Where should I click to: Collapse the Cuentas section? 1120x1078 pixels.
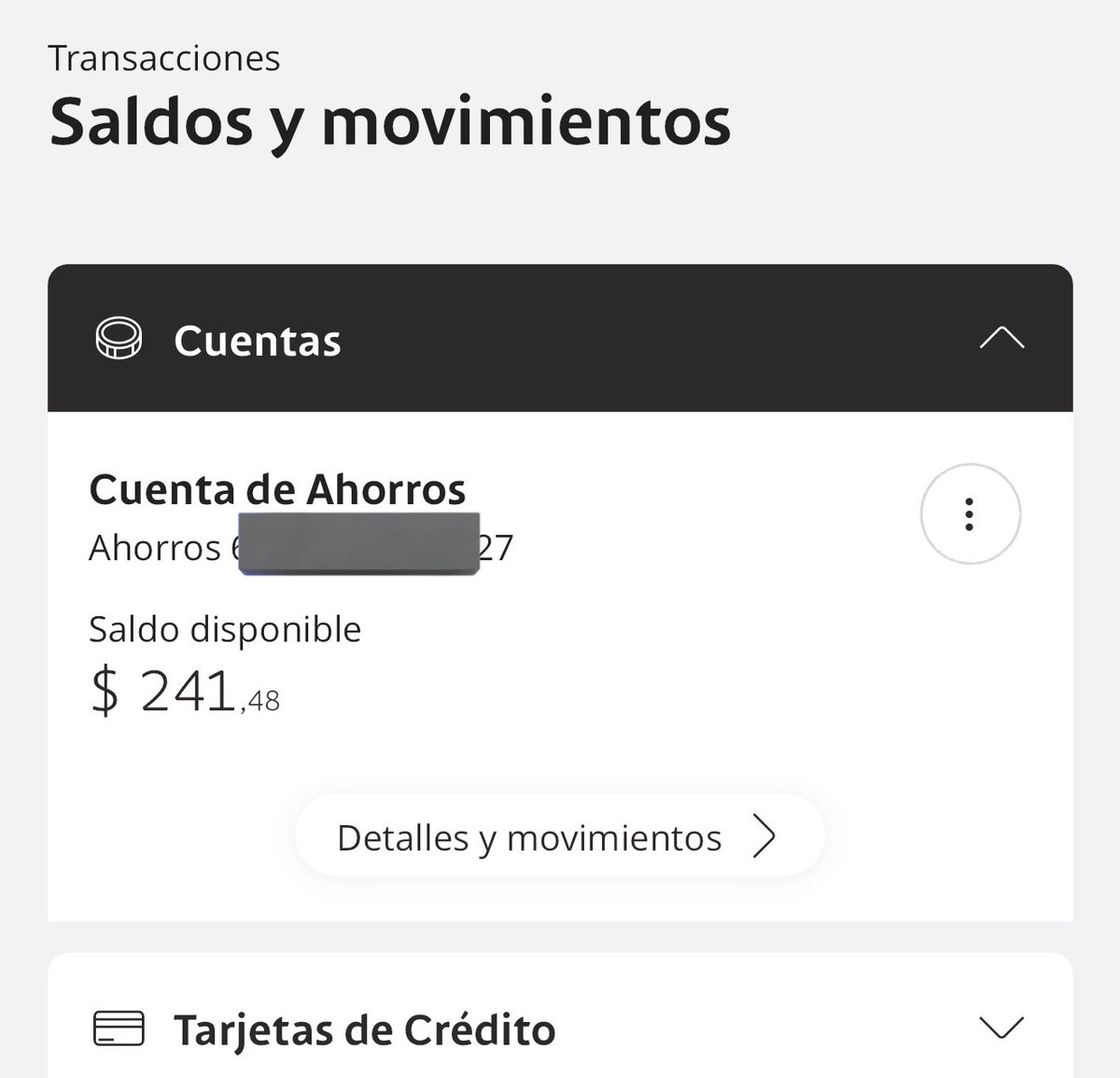click(1001, 338)
